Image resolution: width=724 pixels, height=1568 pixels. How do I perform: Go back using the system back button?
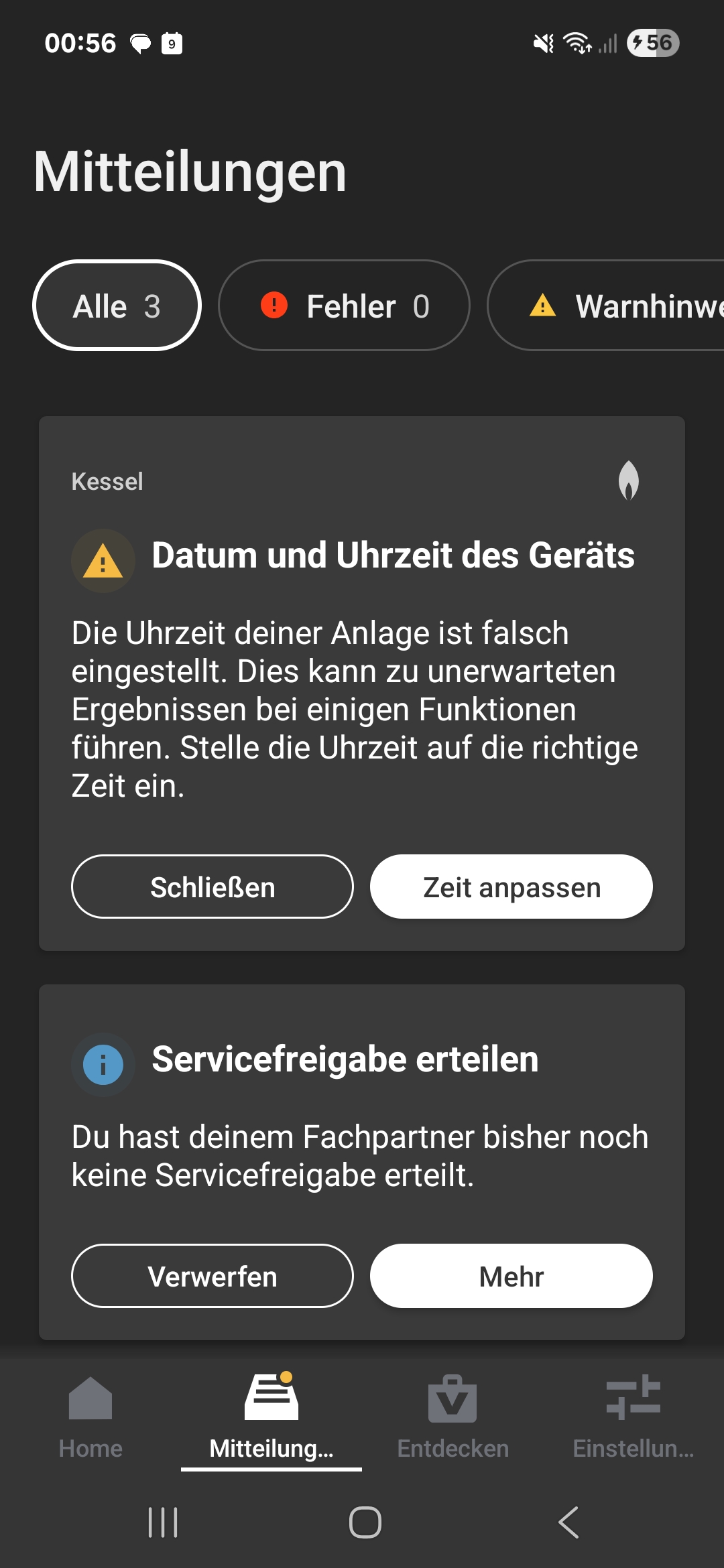tap(568, 1522)
